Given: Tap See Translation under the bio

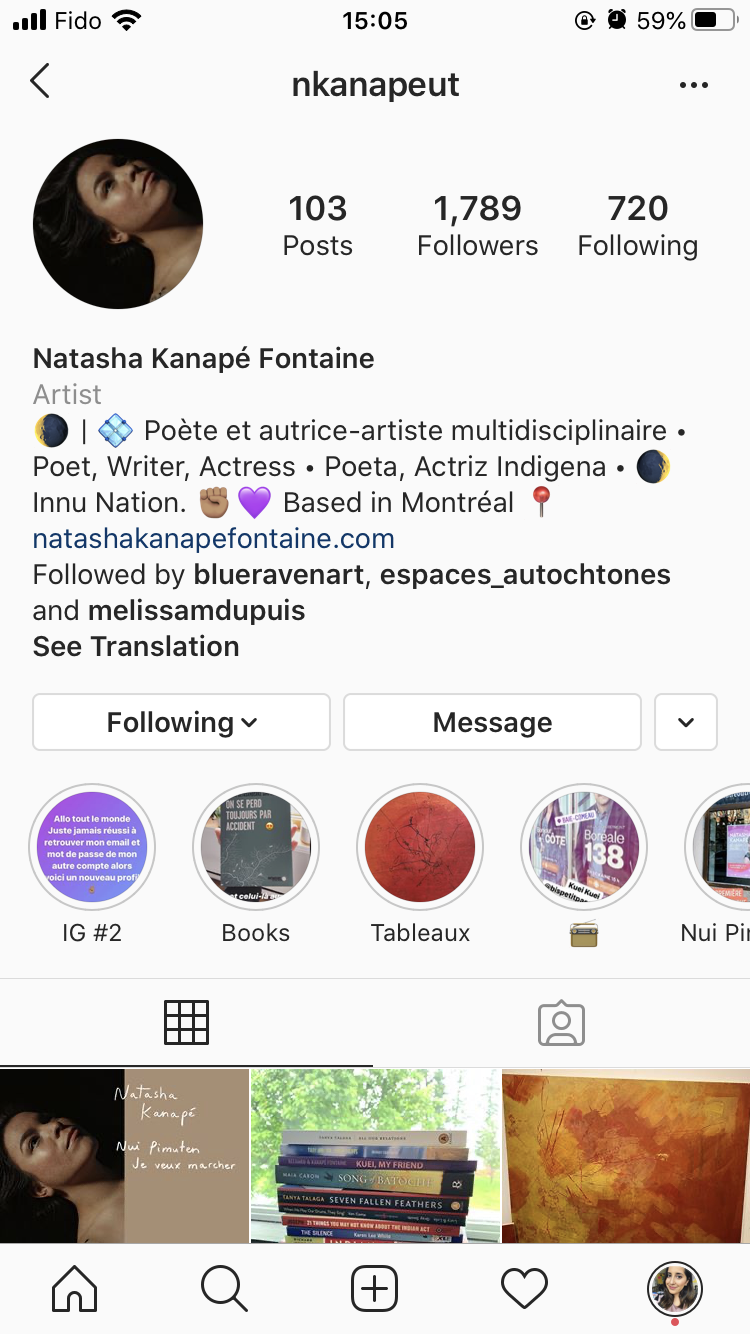Looking at the screenshot, I should 136,646.
